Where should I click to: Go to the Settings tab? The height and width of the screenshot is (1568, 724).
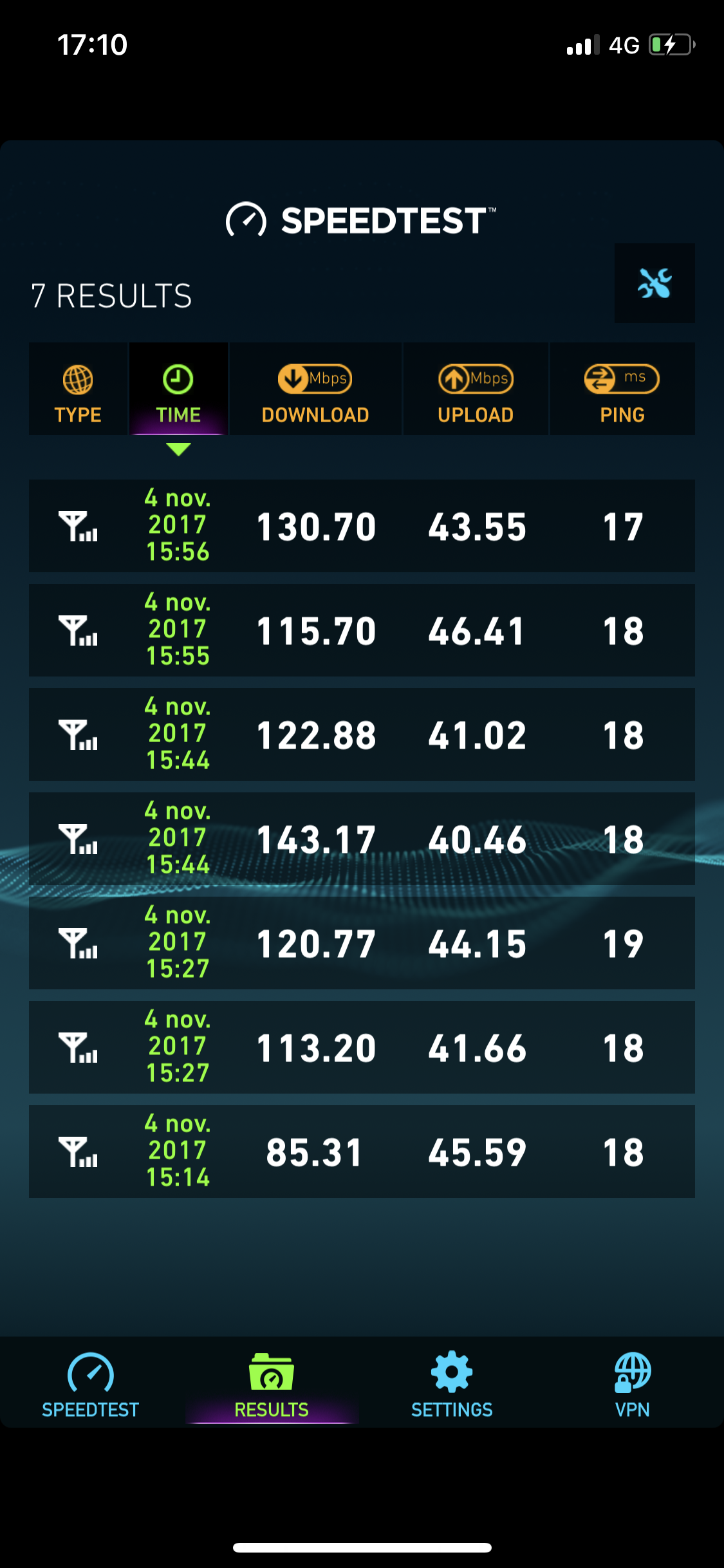[452, 1384]
